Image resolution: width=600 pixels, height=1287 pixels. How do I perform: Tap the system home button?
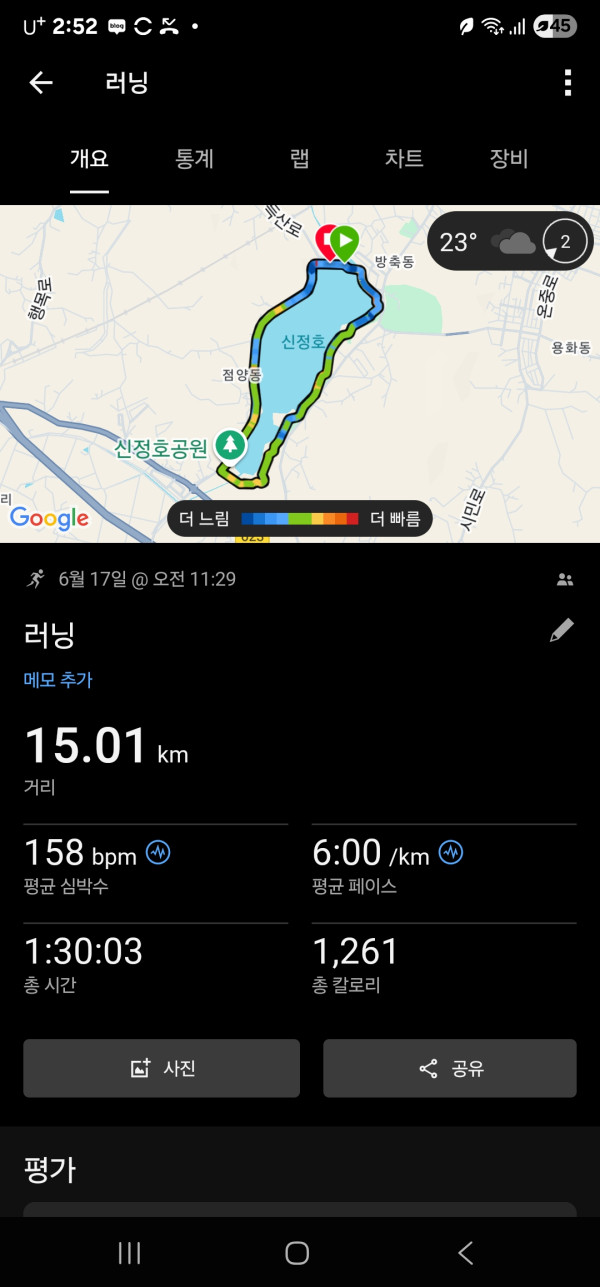(x=297, y=1253)
